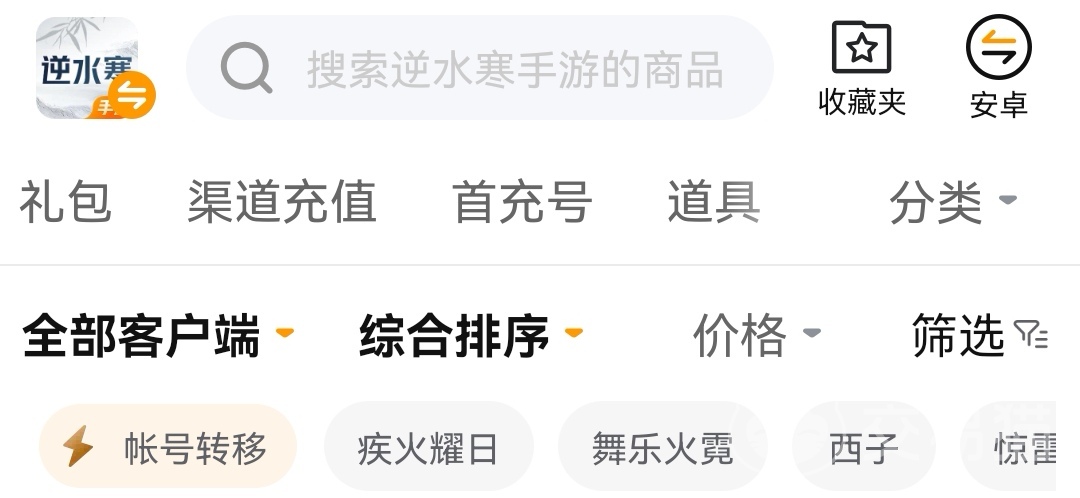This screenshot has height=498, width=1080.
Task: Switch platform via 安卓 icon
Action: click(x=999, y=68)
